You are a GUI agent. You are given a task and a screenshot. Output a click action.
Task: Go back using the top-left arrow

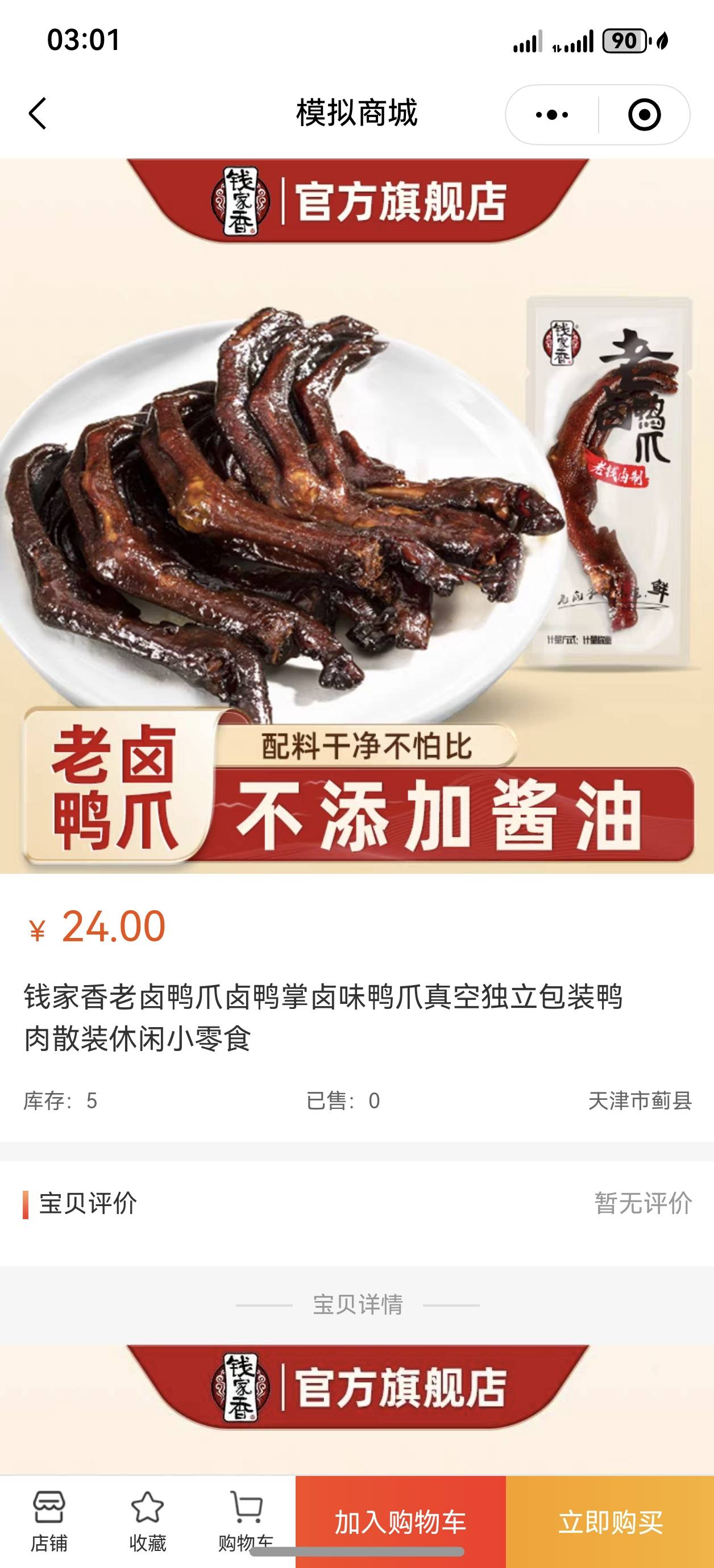38,114
